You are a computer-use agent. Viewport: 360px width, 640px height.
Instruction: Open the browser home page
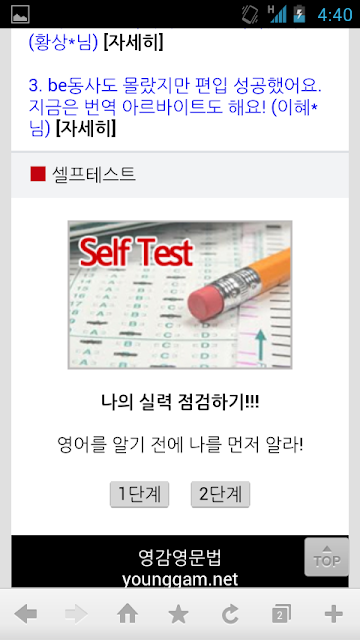[127, 614]
